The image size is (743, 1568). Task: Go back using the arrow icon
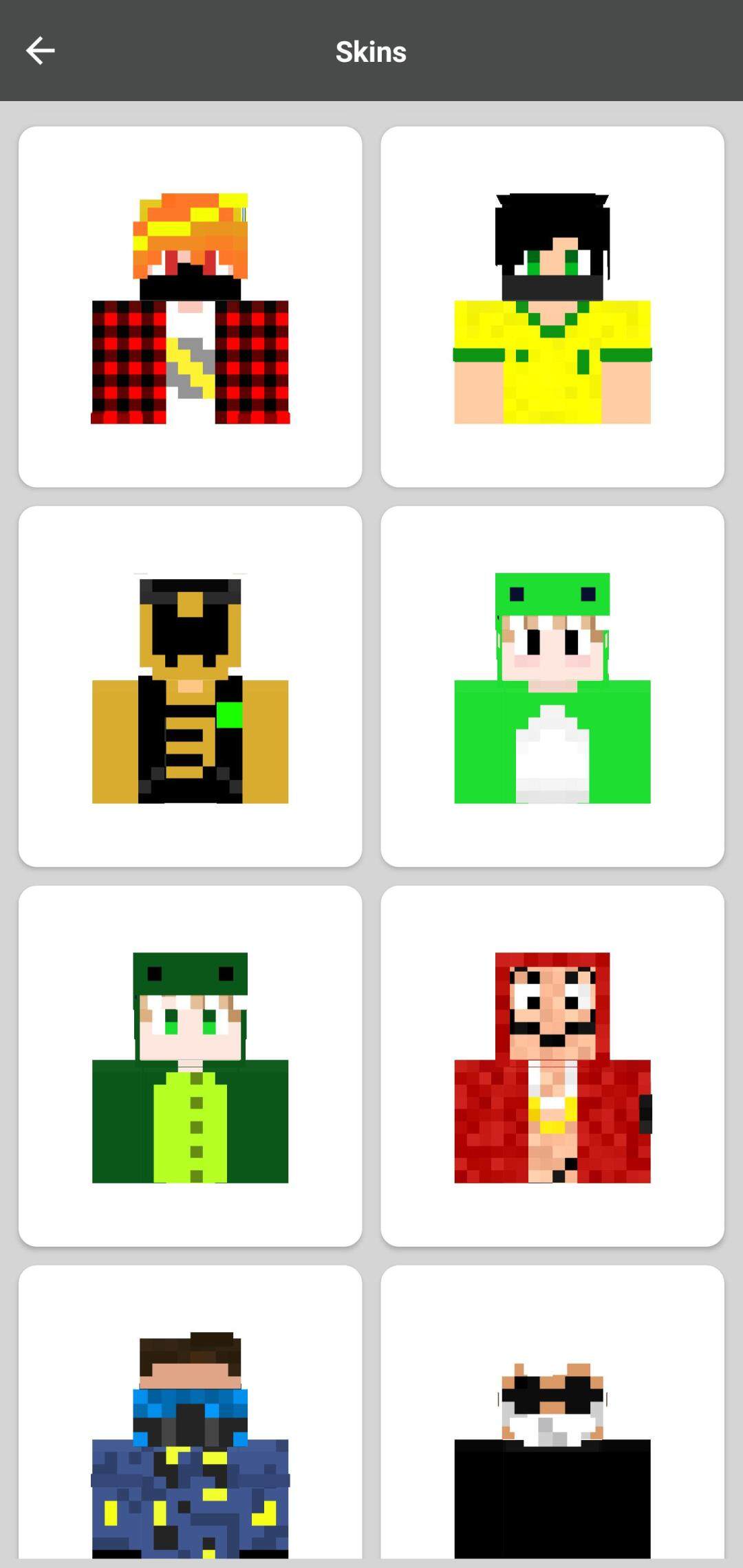pyautogui.click(x=40, y=51)
